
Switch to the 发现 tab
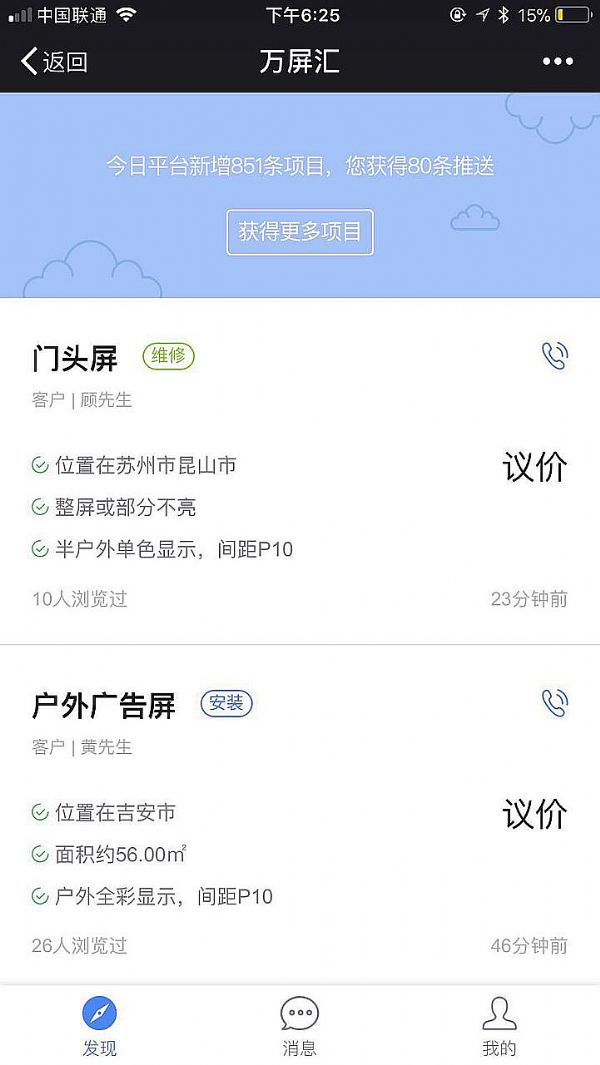click(100, 1026)
